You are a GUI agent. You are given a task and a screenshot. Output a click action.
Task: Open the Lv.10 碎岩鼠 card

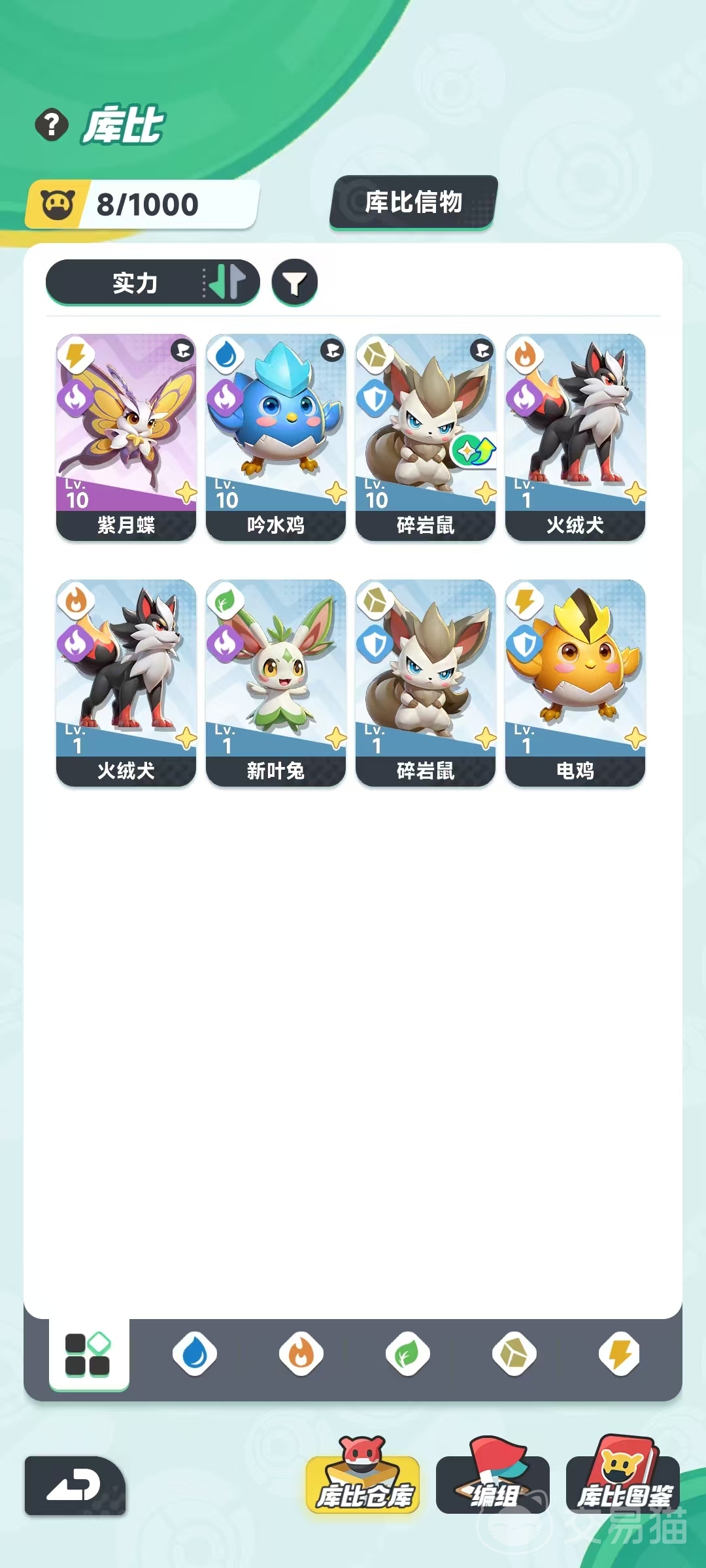point(425,436)
